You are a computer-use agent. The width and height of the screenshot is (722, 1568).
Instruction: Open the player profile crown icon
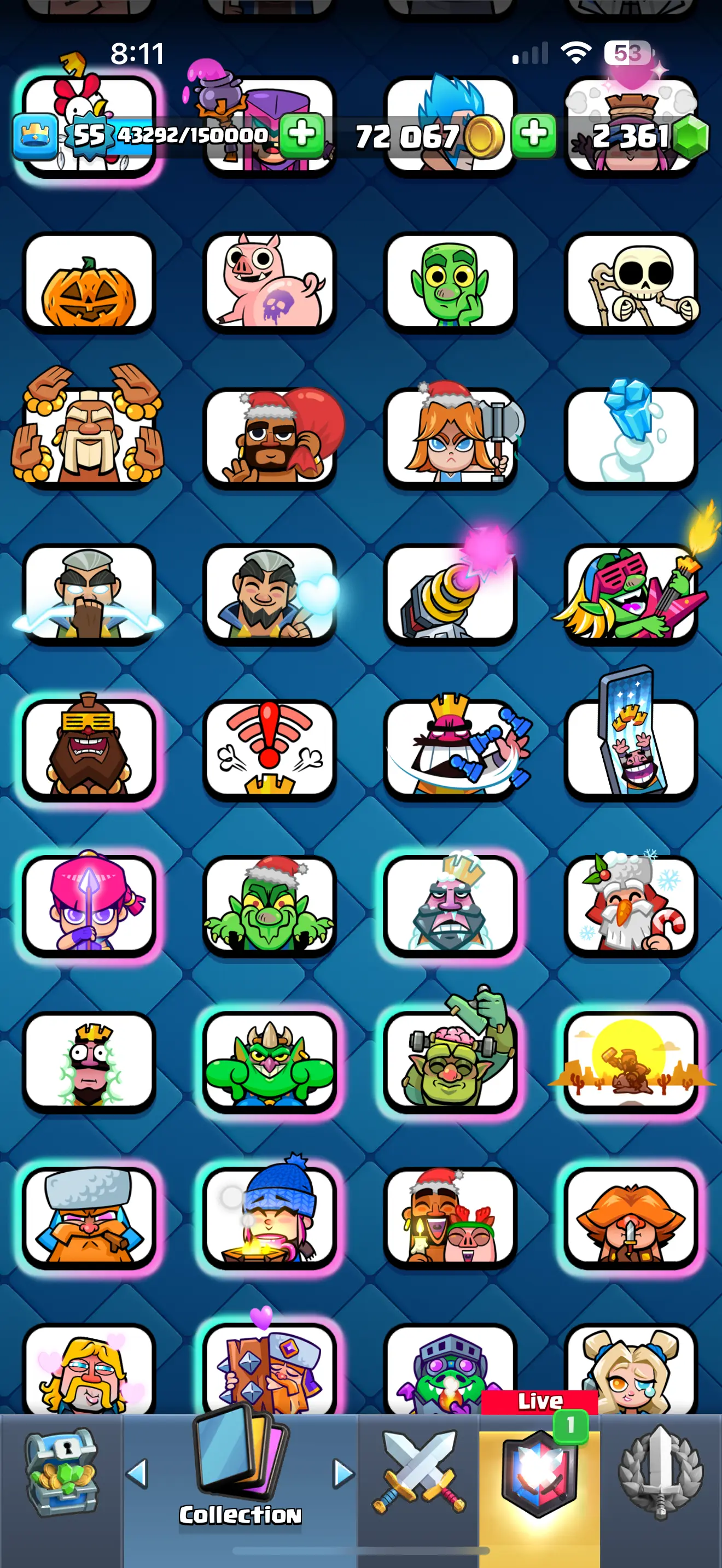coord(34,135)
